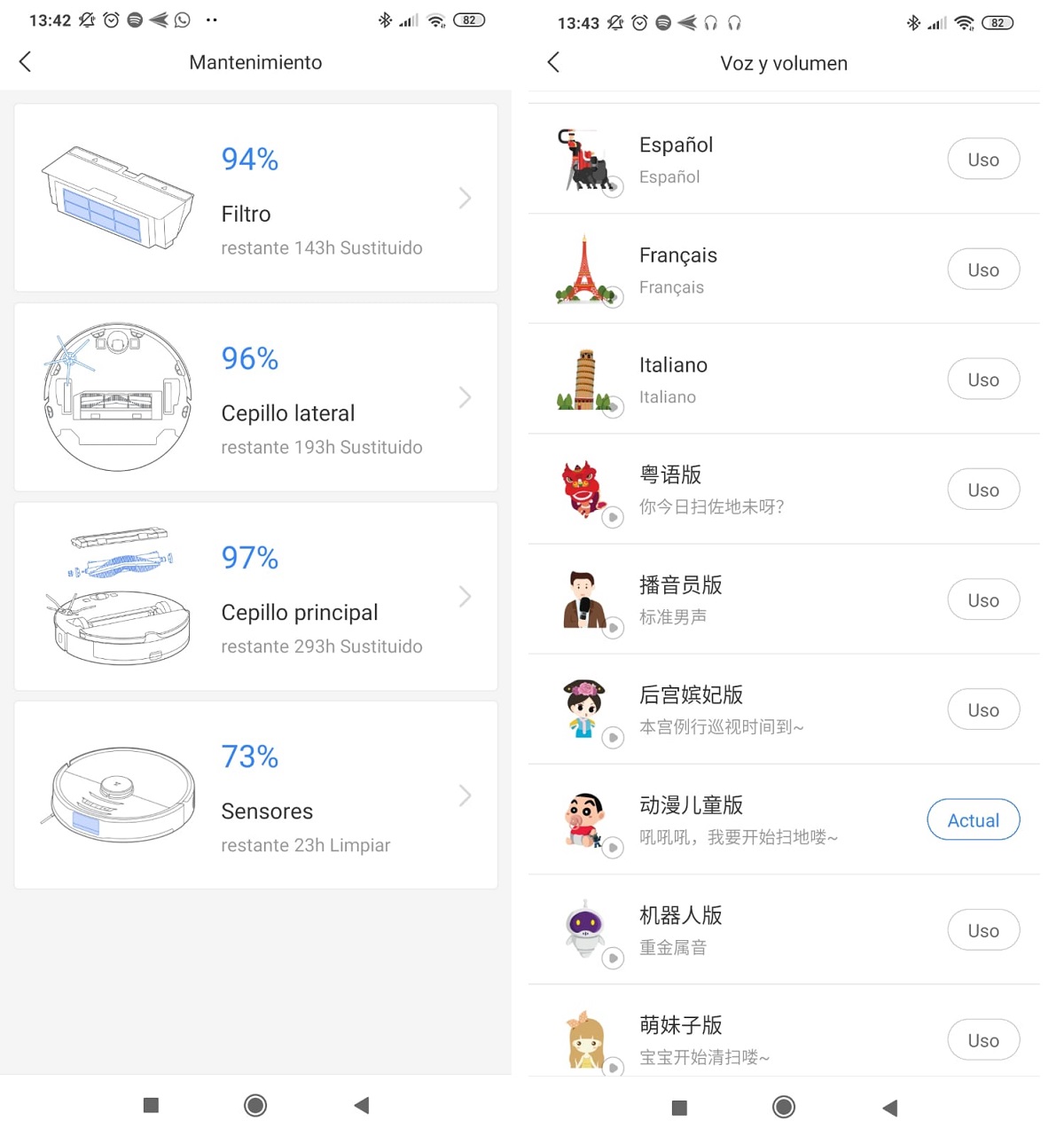Use the 机器人版 voice pack
The height and width of the screenshot is (1136, 1064).
click(982, 930)
